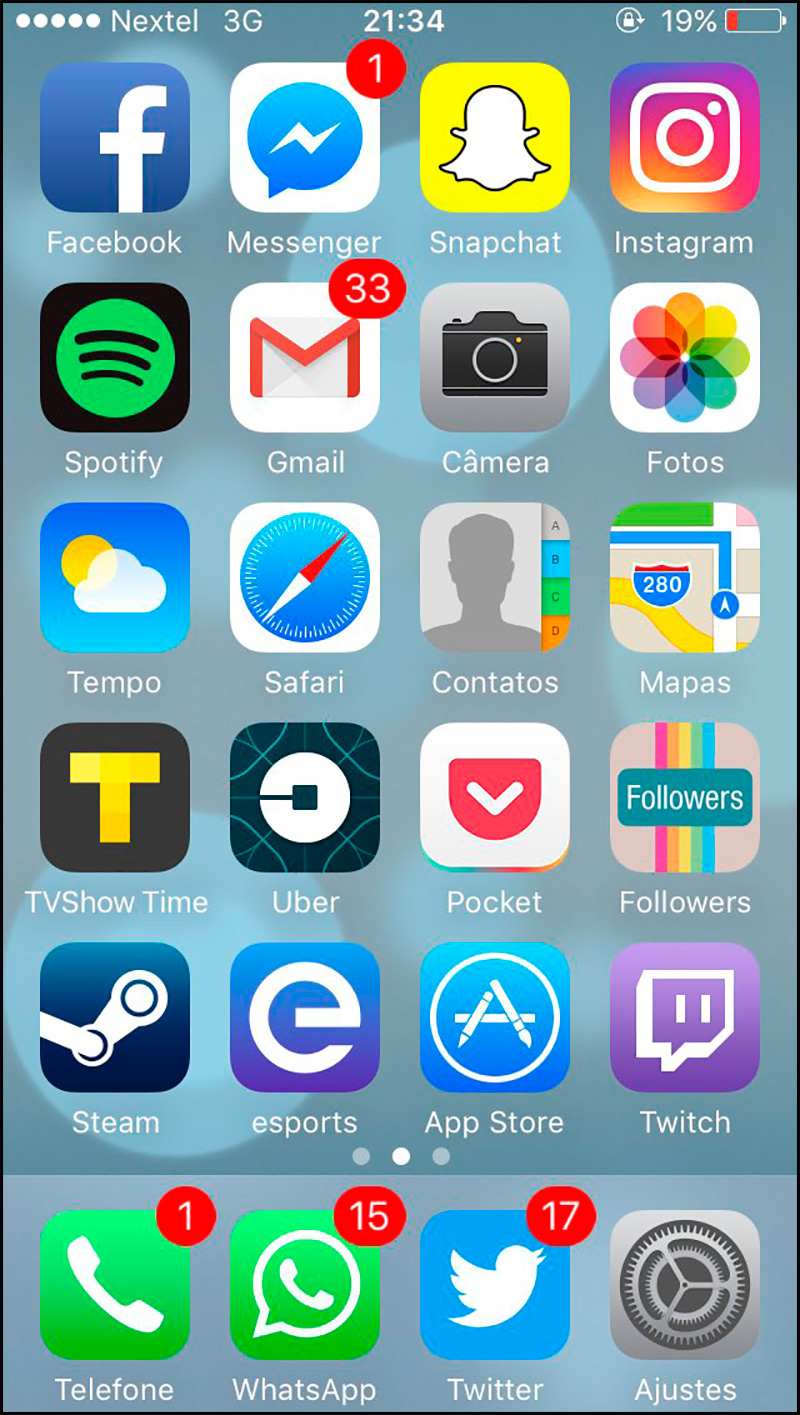Open the Facebook app
800x1415 pixels.
pyautogui.click(x=115, y=137)
